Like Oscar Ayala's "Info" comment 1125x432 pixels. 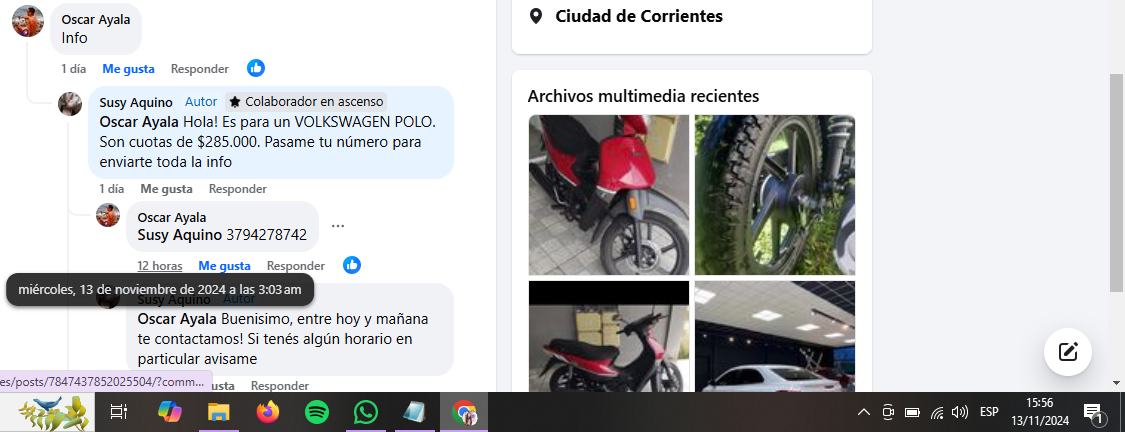128,69
